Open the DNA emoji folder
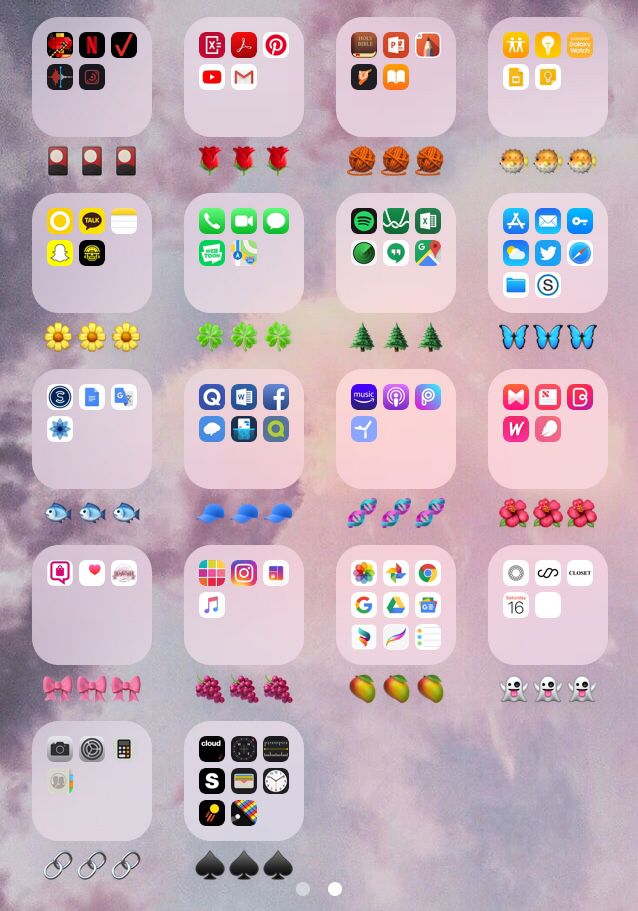 tap(396, 430)
